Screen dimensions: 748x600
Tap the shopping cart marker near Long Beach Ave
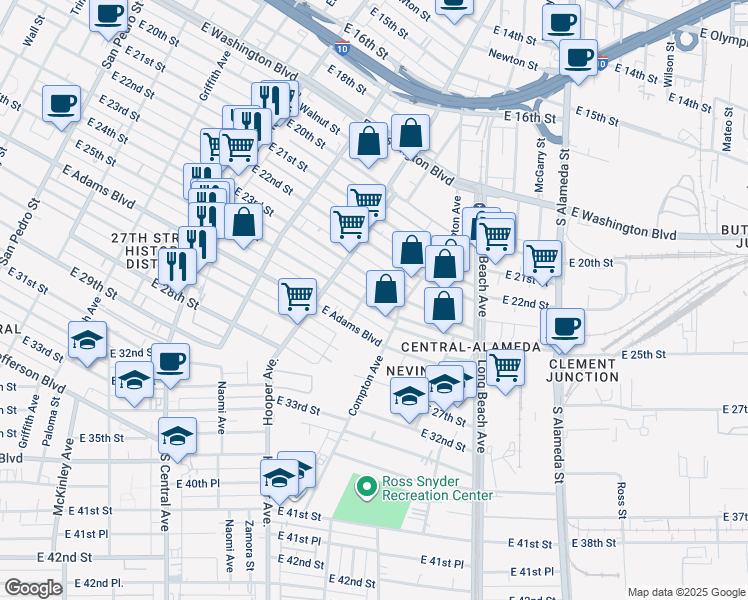tap(506, 367)
